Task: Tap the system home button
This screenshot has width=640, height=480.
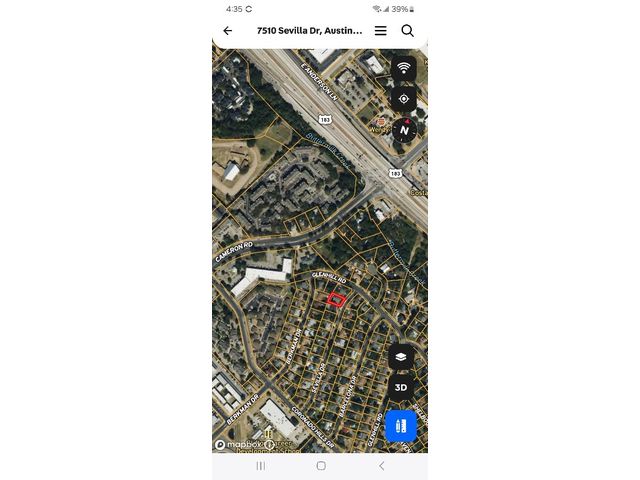Action: tap(320, 466)
